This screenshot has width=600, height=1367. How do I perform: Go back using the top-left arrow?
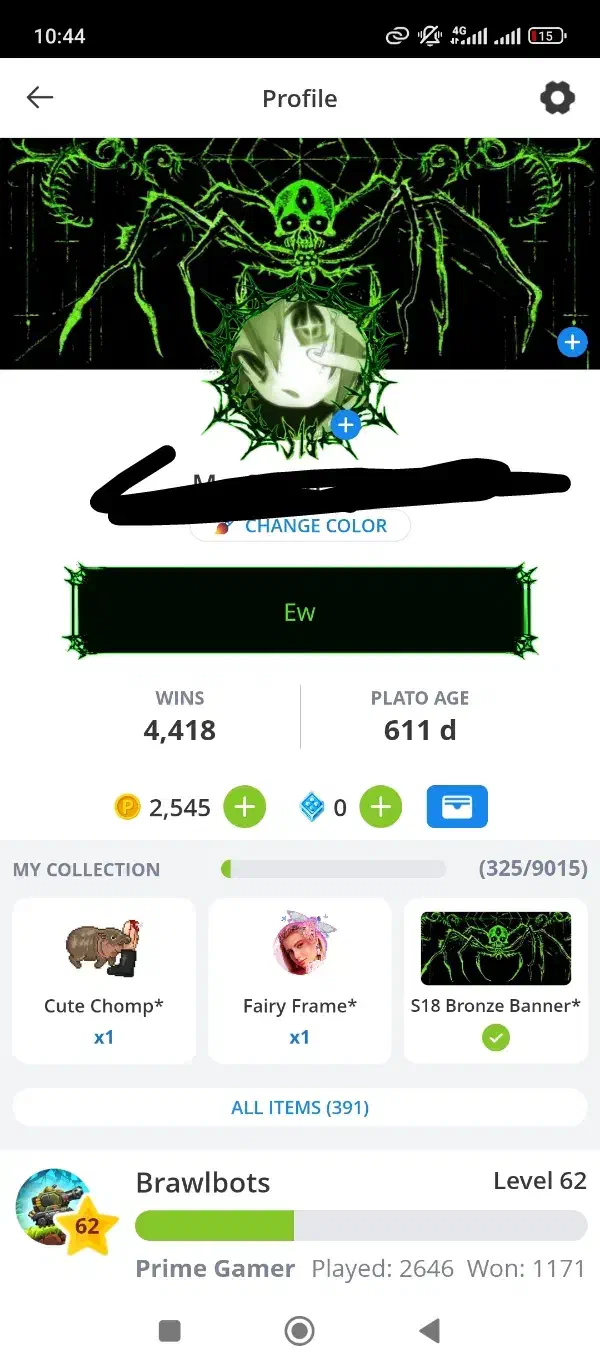tap(40, 97)
